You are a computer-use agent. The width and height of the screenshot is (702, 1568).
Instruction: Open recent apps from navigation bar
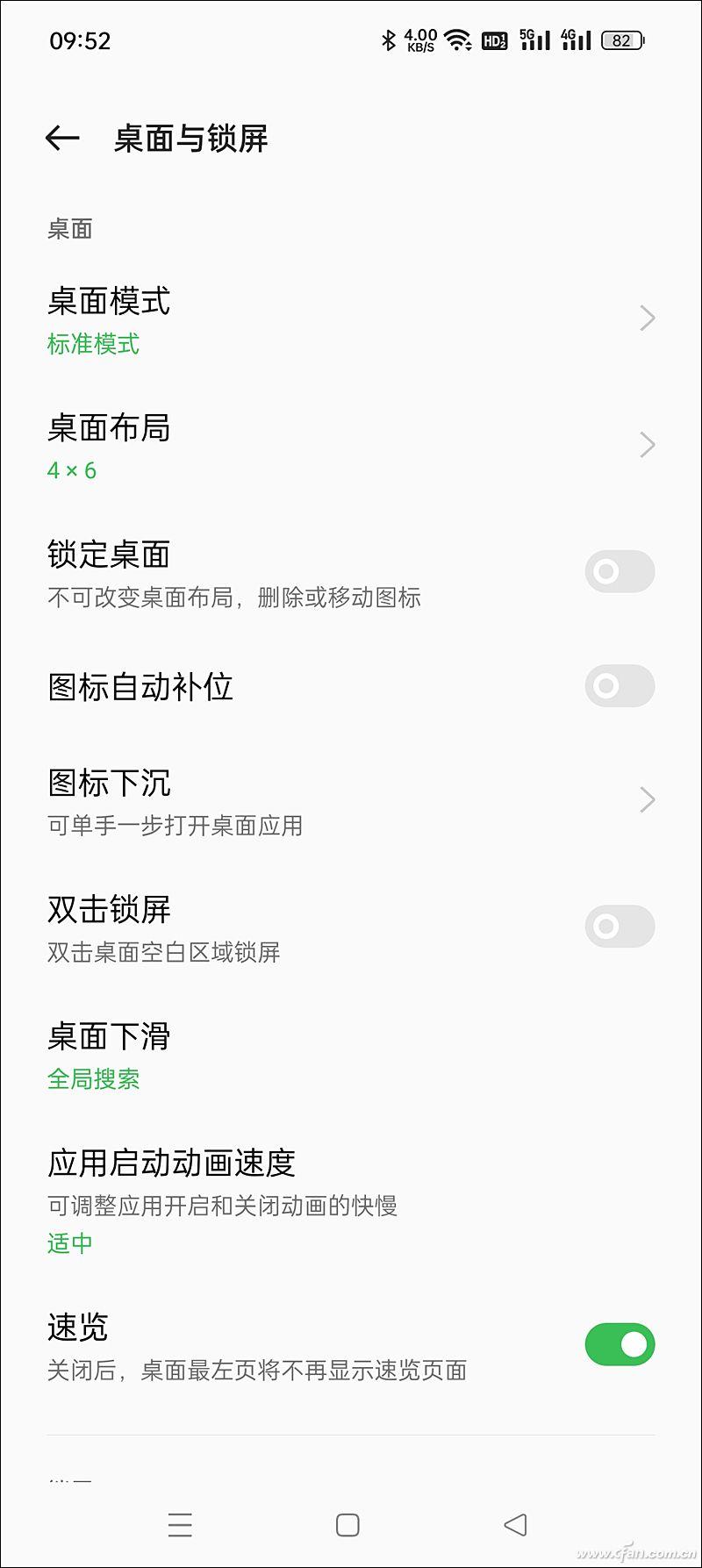[180, 1525]
